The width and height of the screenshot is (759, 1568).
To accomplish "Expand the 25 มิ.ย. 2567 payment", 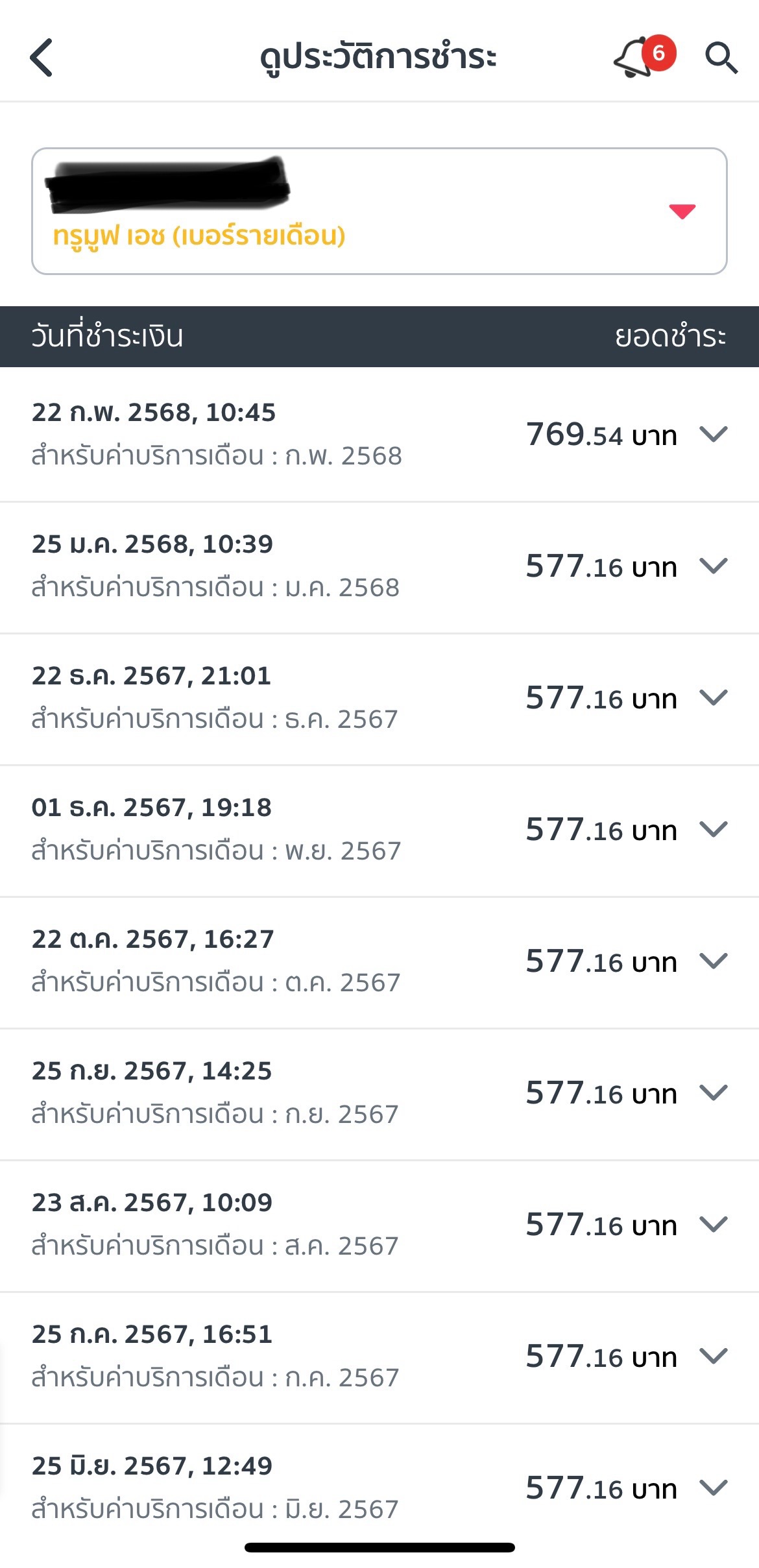I will click(x=714, y=1488).
